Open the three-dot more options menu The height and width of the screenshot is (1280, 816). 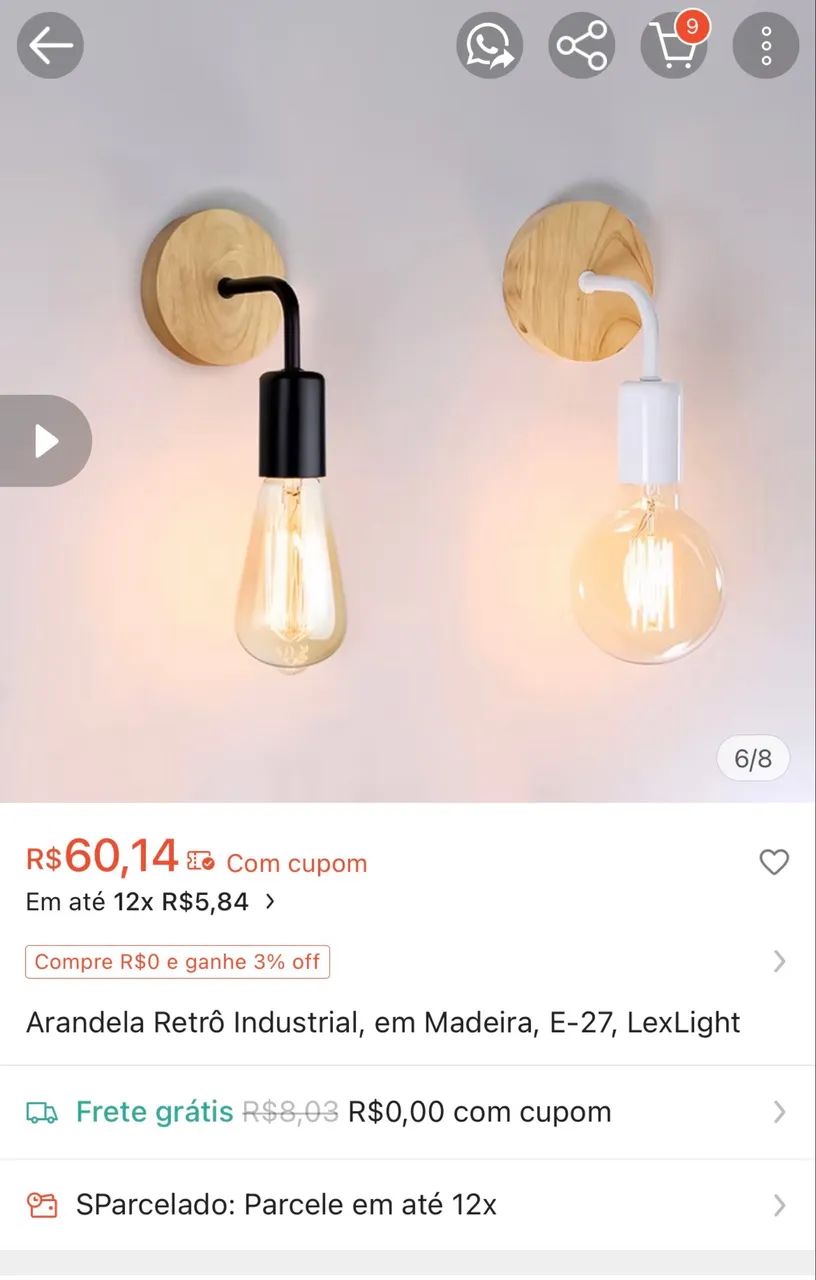pos(765,45)
